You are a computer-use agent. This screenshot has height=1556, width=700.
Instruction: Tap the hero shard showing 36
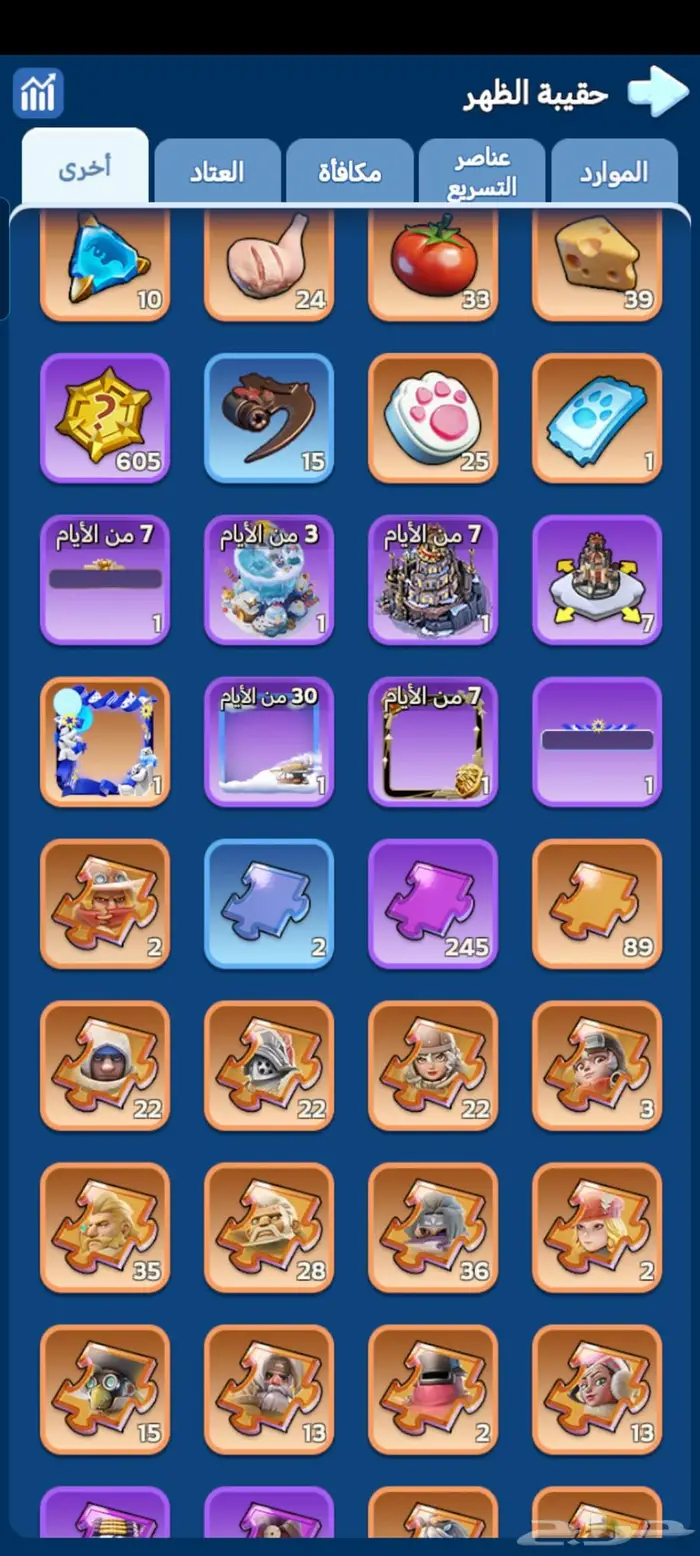click(x=433, y=1228)
